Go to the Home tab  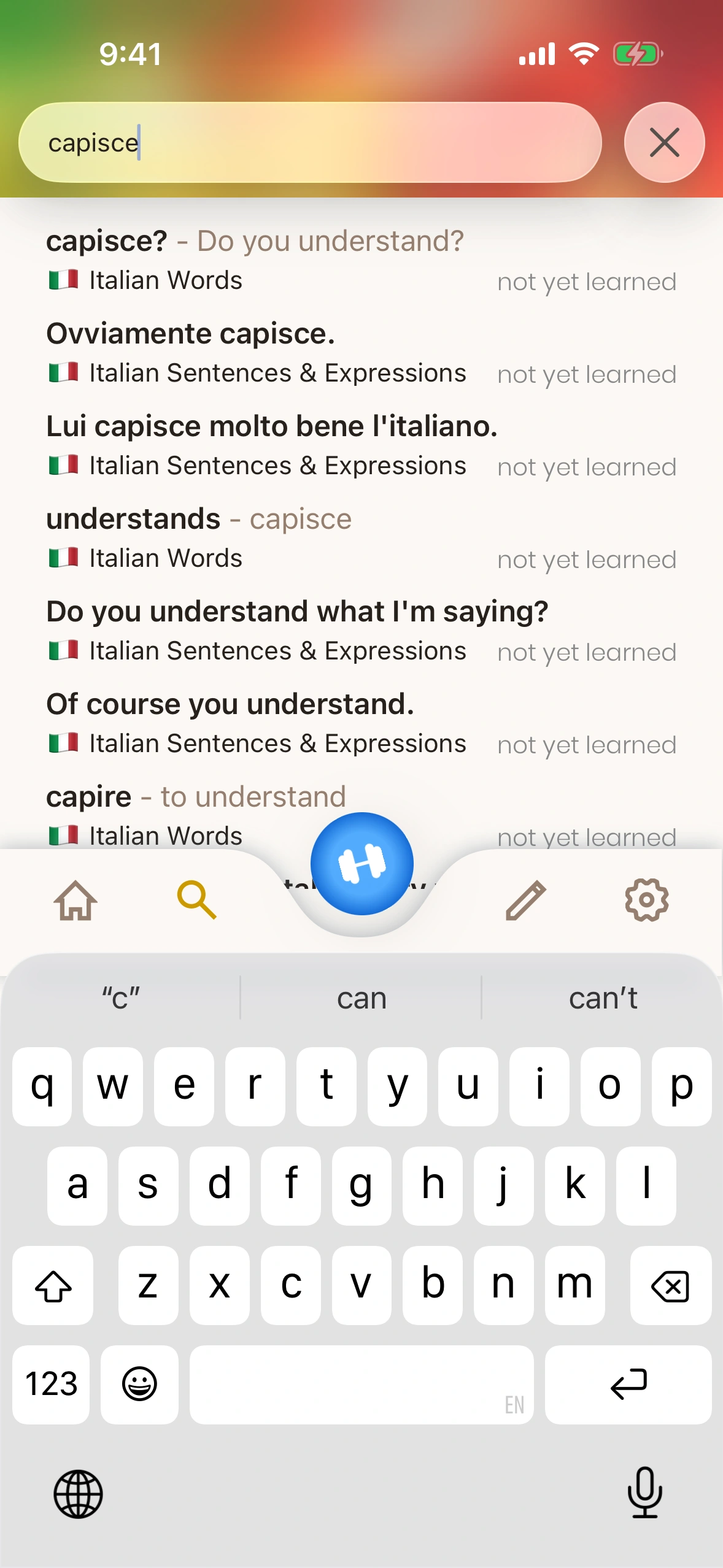coord(75,900)
